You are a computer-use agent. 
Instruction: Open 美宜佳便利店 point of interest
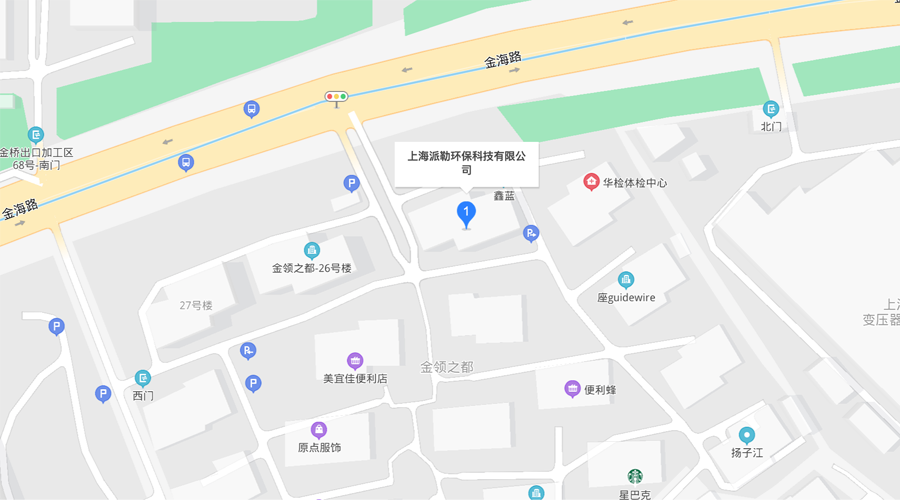tap(354, 361)
